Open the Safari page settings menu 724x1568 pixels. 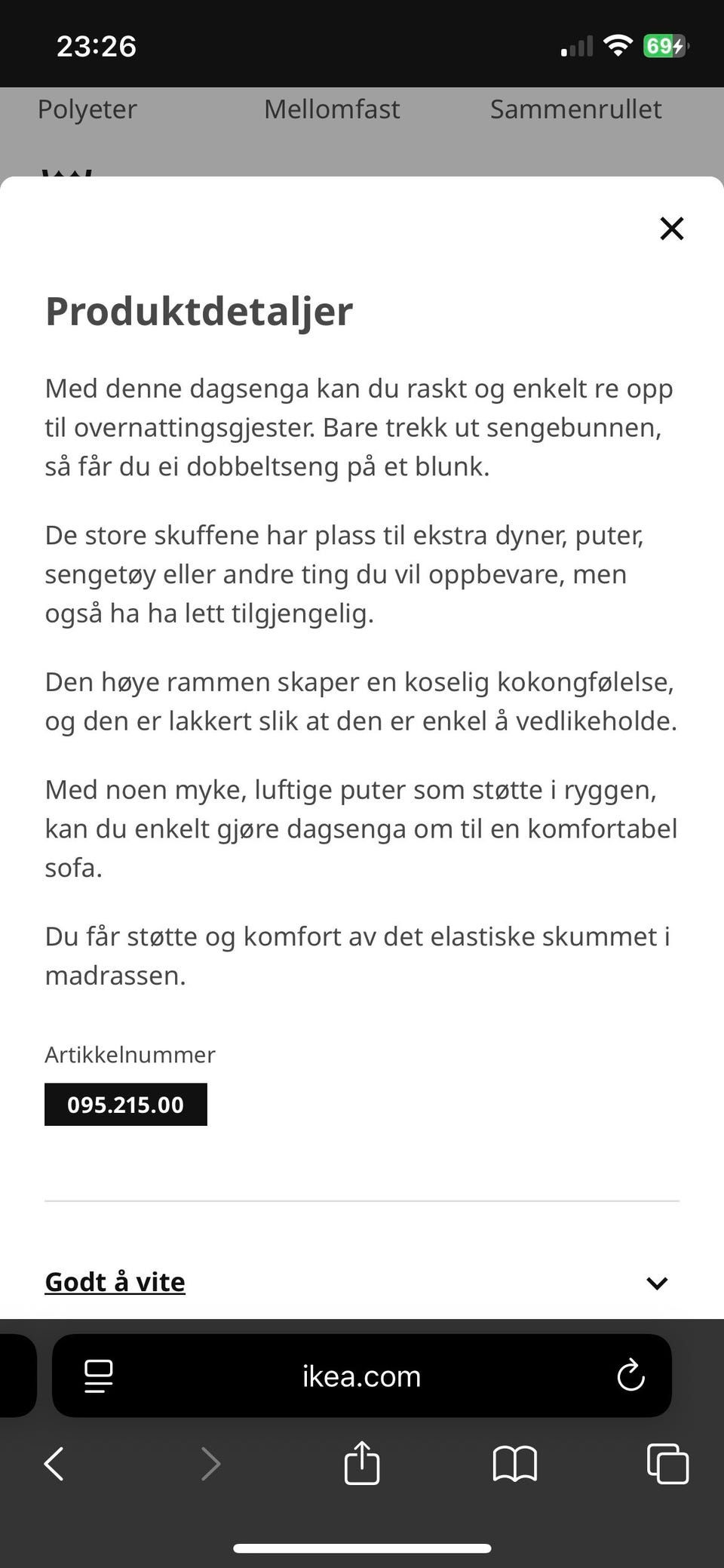click(97, 1376)
